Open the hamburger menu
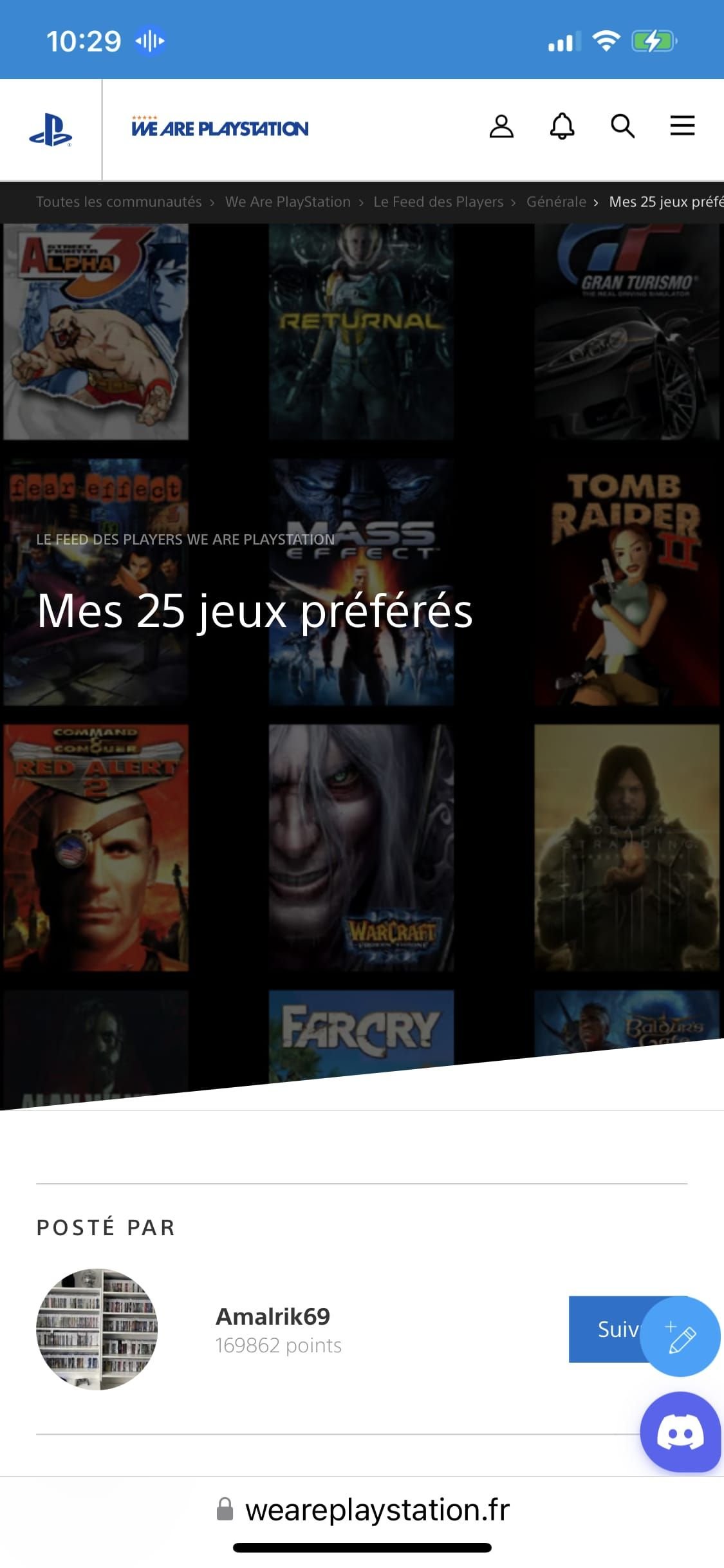Screen dimensions: 724x1568 pyautogui.click(x=682, y=126)
